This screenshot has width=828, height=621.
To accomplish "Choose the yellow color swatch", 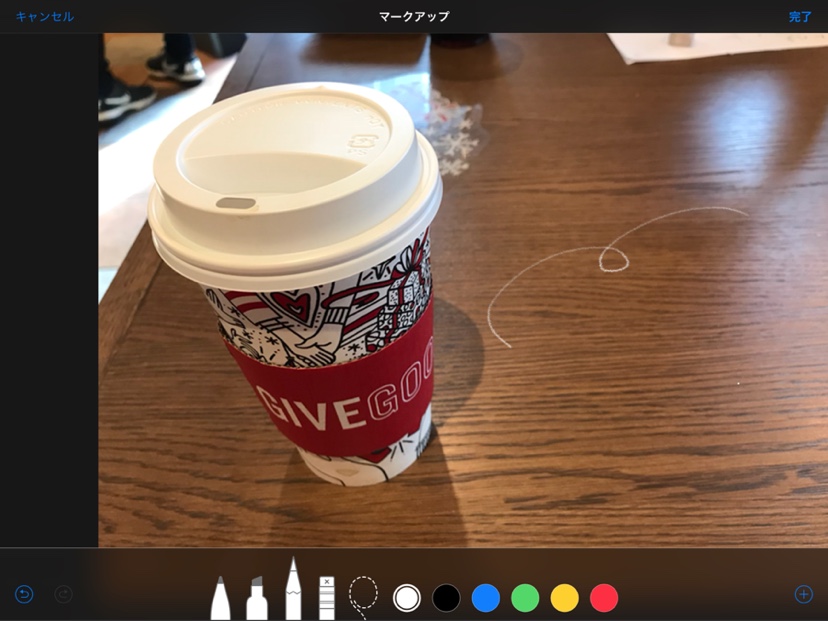I will point(565,598).
